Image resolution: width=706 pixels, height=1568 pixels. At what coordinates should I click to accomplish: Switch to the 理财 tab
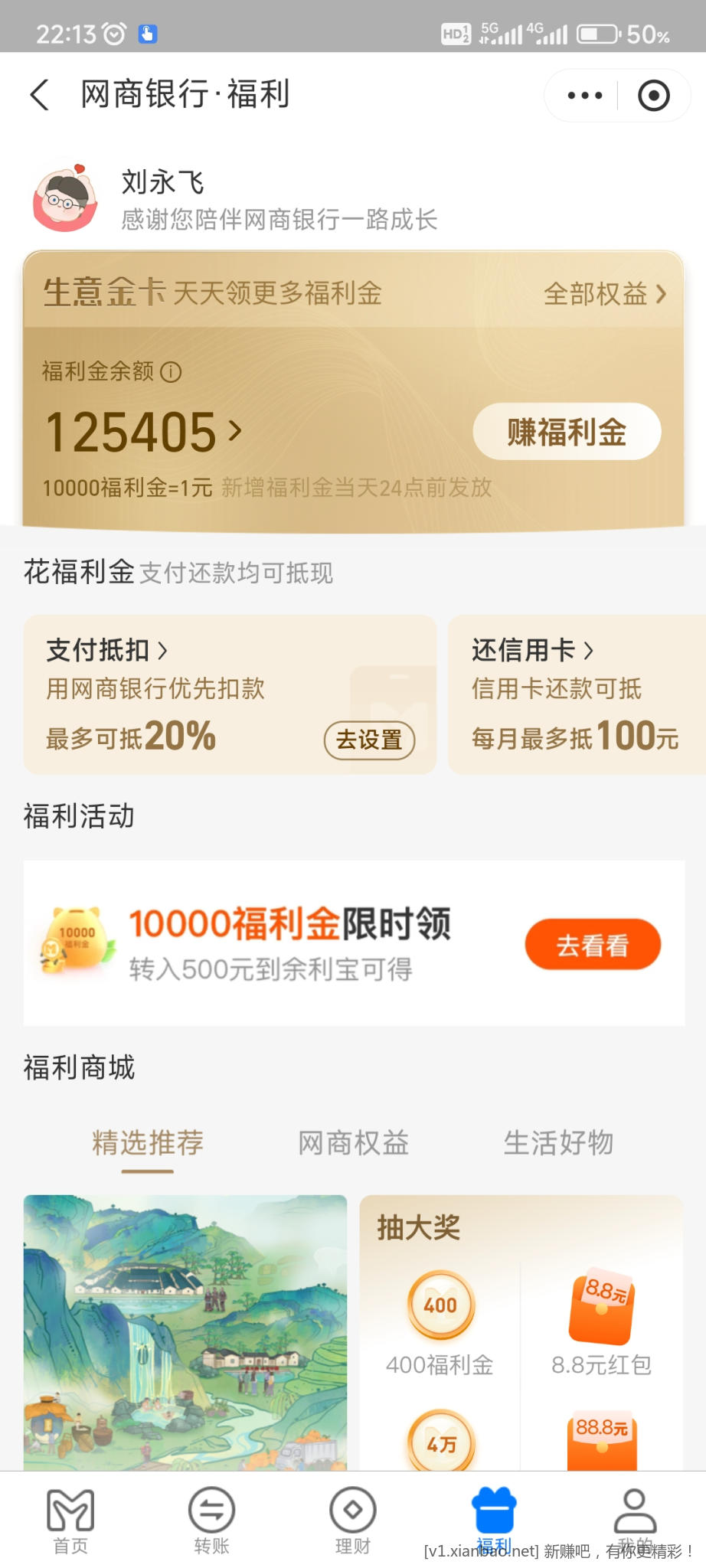point(353,1521)
